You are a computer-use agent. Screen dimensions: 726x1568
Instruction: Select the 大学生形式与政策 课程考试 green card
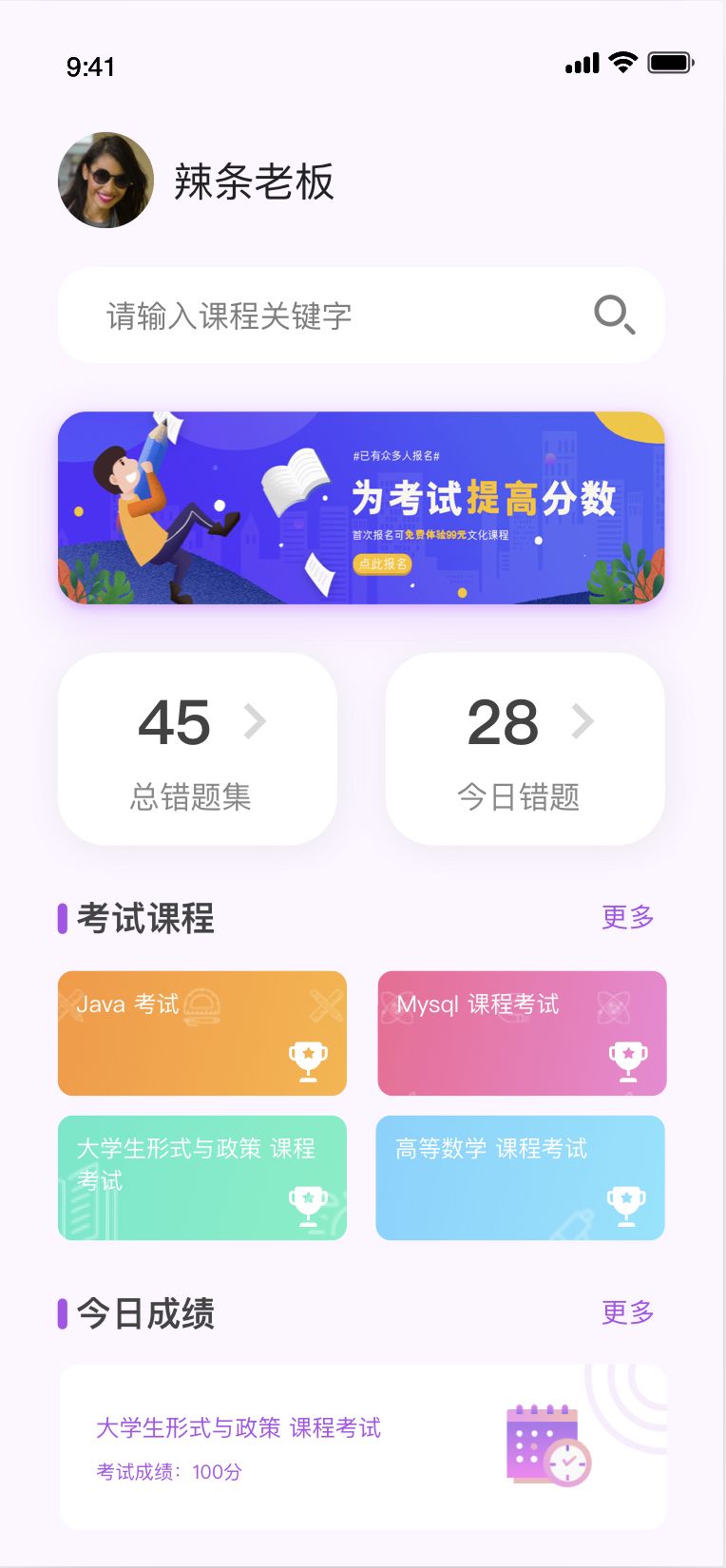(x=202, y=1177)
